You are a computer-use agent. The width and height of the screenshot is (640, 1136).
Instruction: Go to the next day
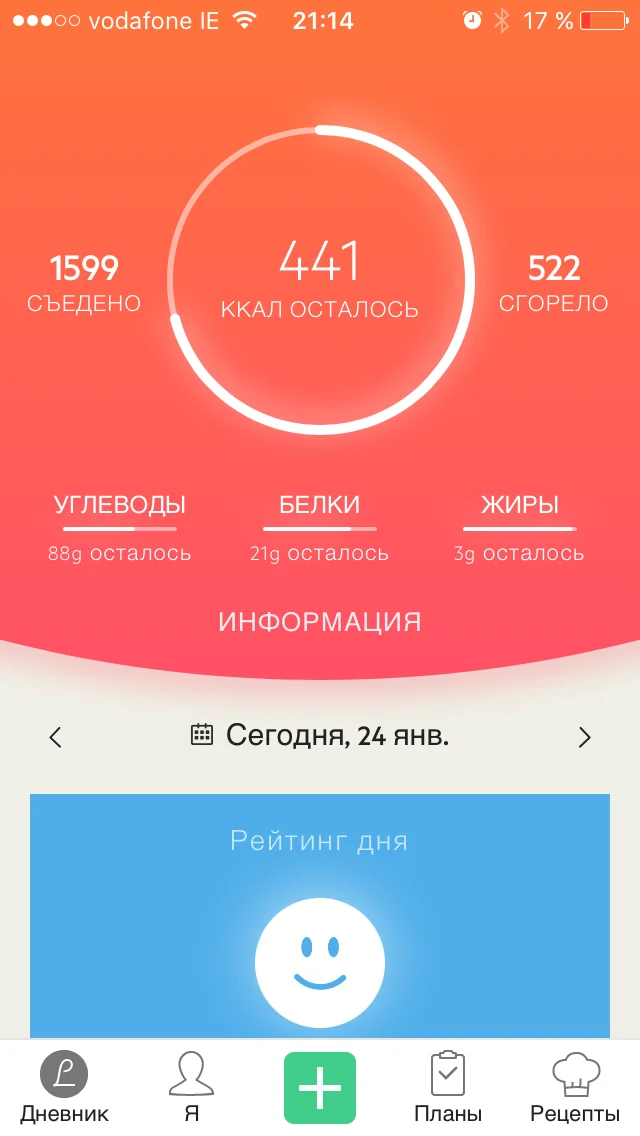click(585, 738)
